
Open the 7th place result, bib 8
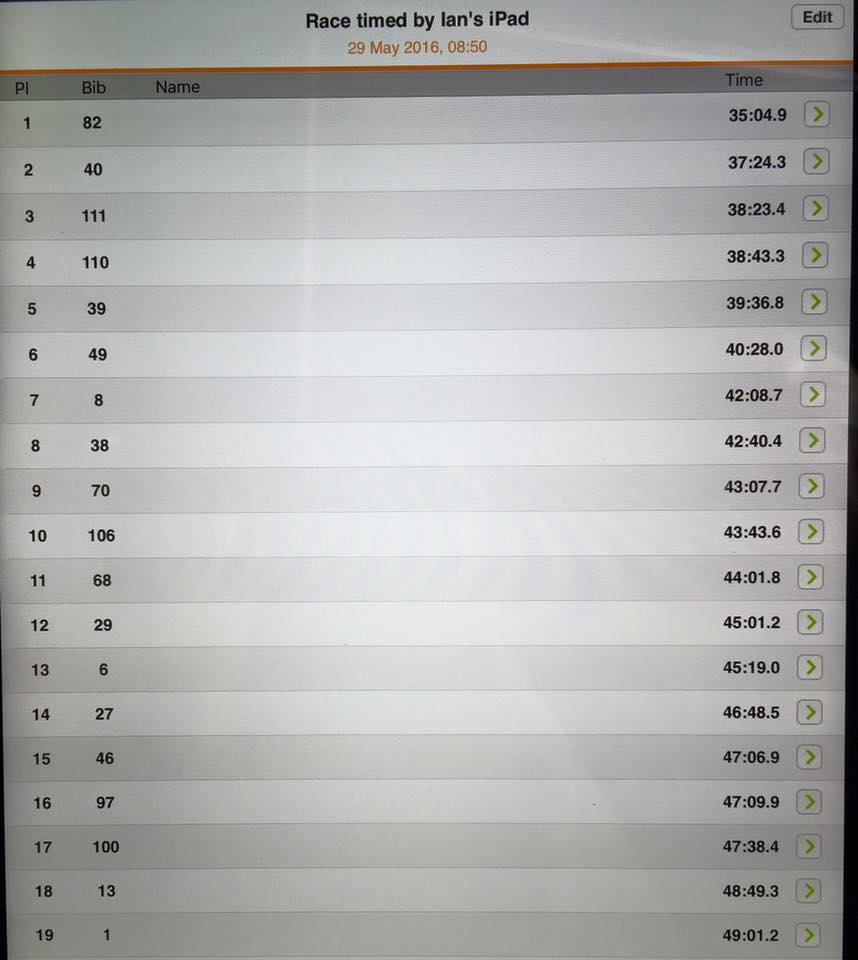[x=814, y=394]
